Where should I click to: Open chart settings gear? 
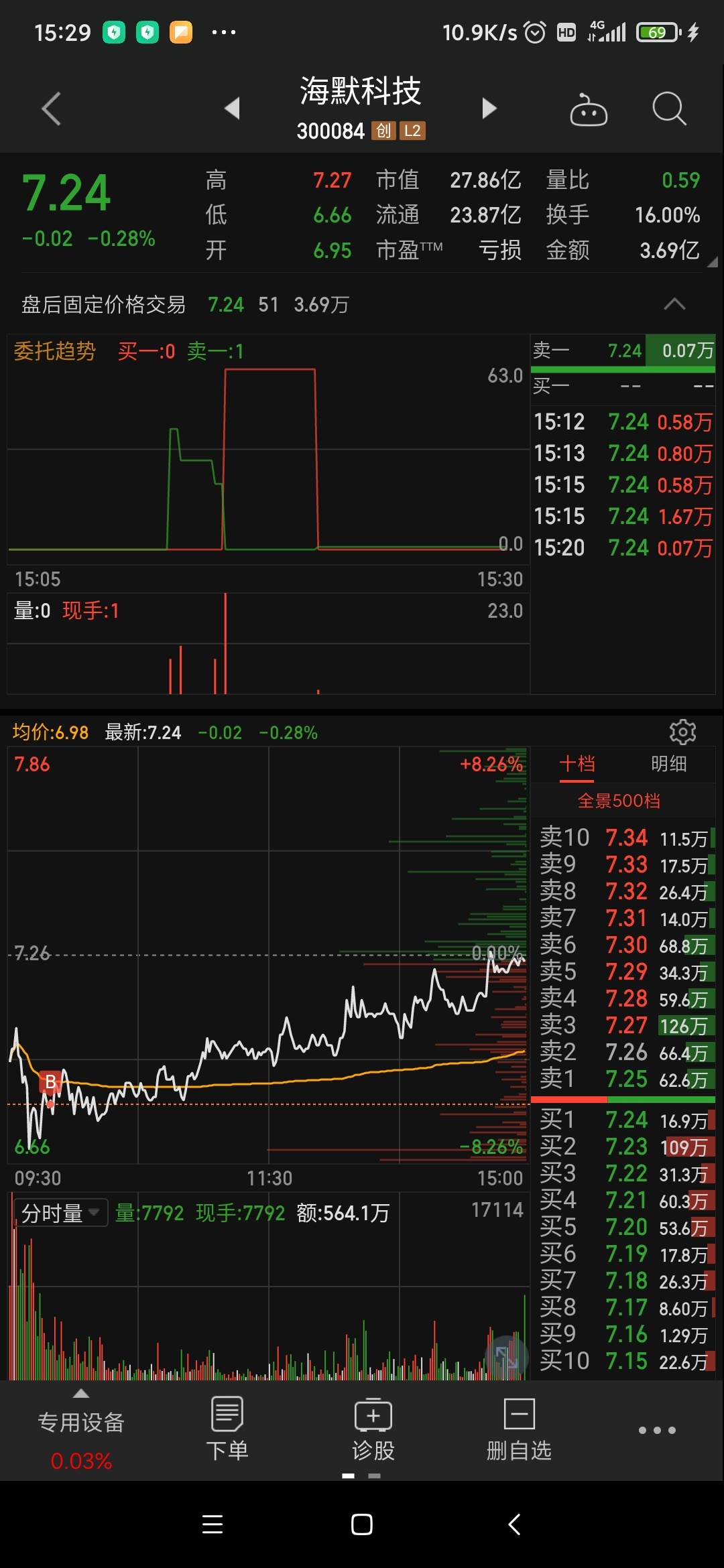point(682,732)
